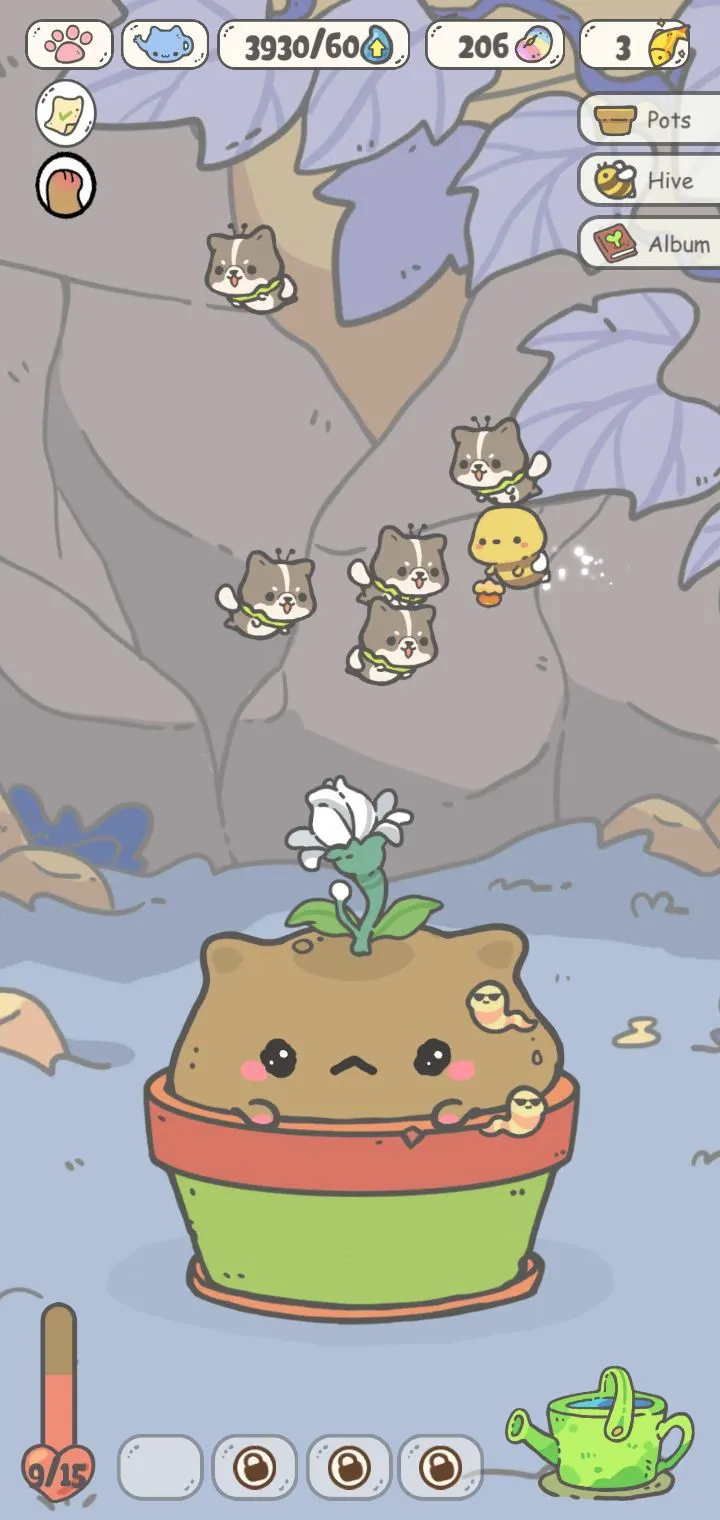Open the quest checklist note
The width and height of the screenshot is (720, 1520).
tap(66, 114)
